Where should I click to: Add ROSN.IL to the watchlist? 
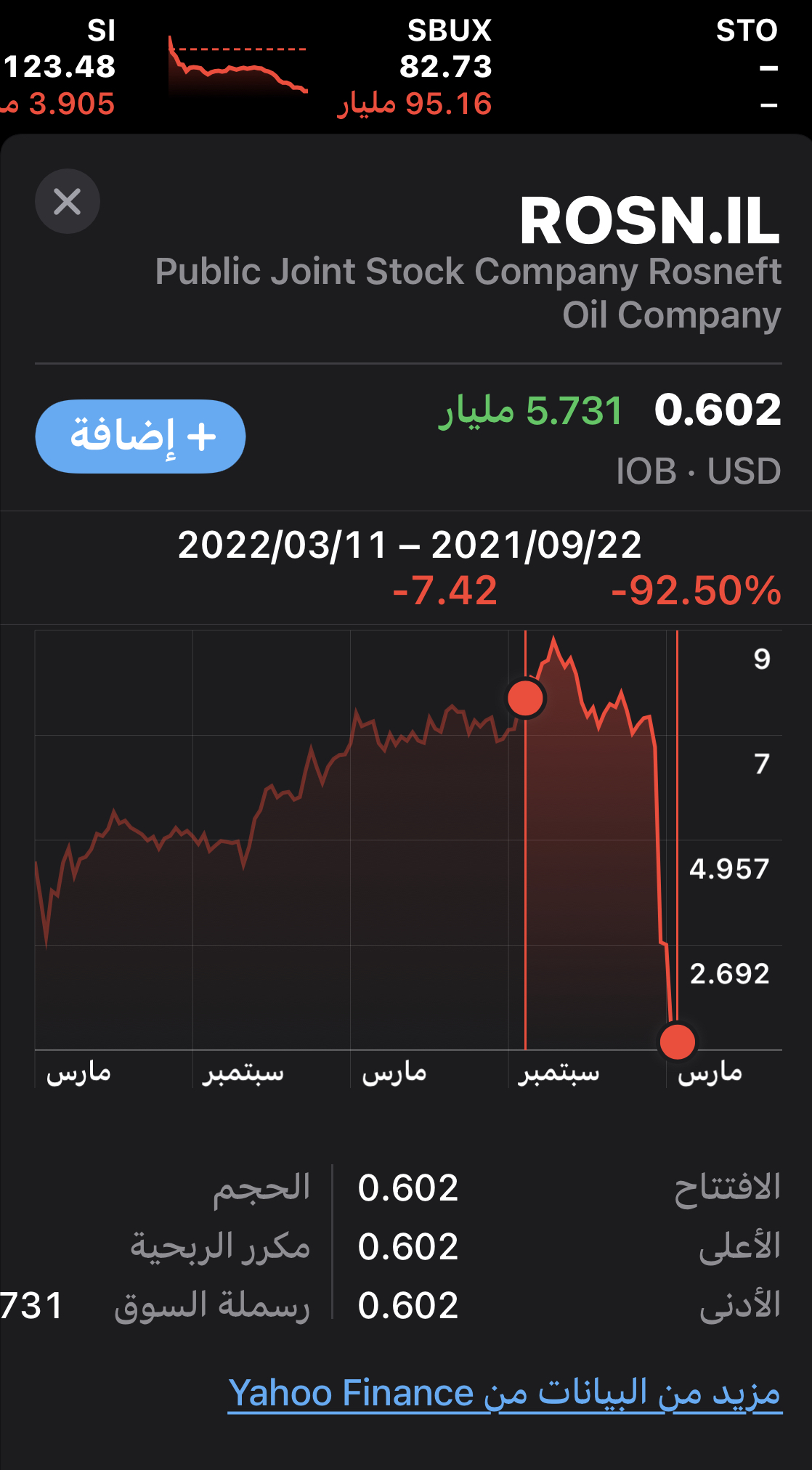pos(140,436)
